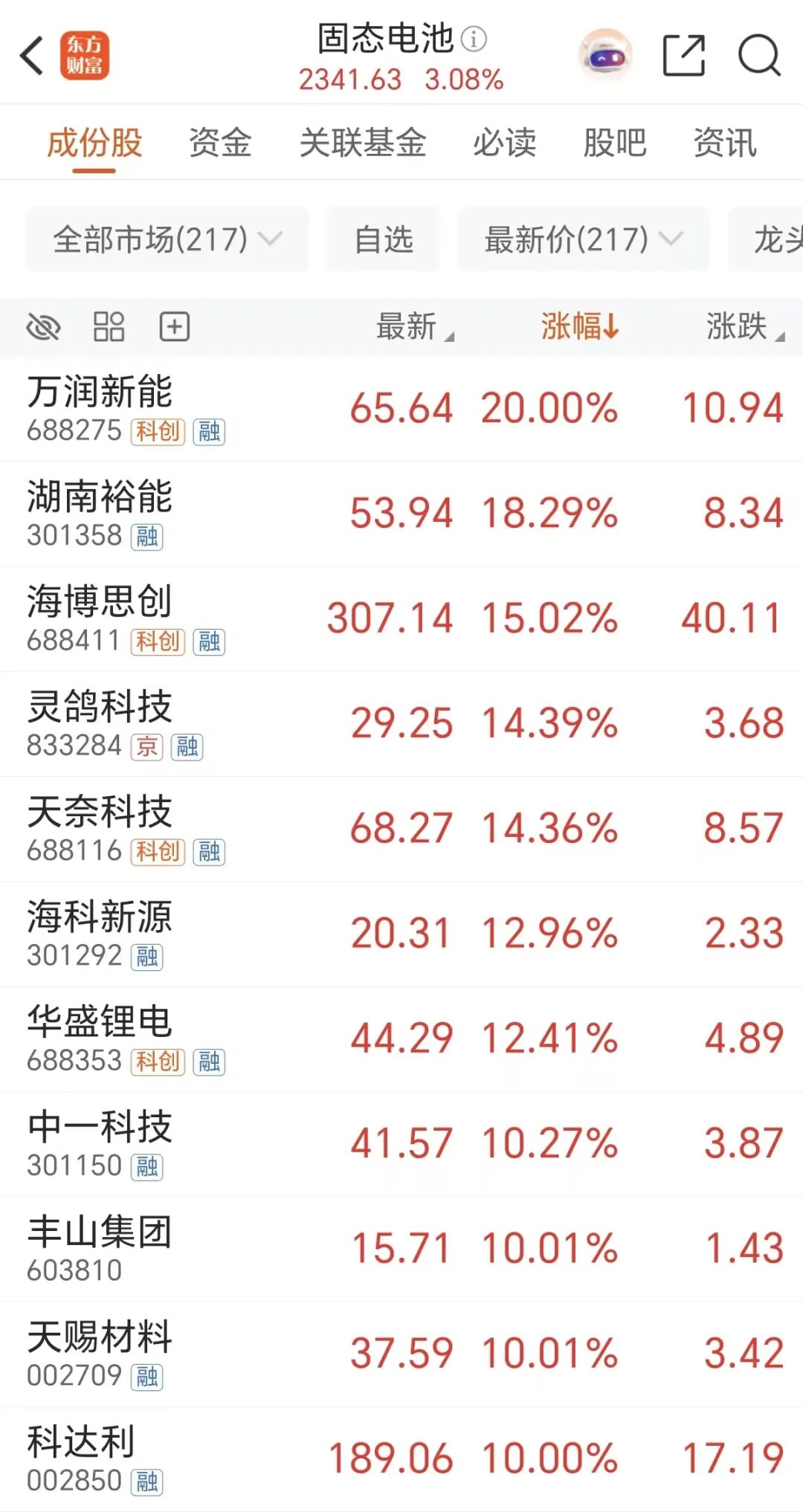This screenshot has height=1512, width=803.
Task: Sort by 涨幅 column
Action: (x=580, y=326)
